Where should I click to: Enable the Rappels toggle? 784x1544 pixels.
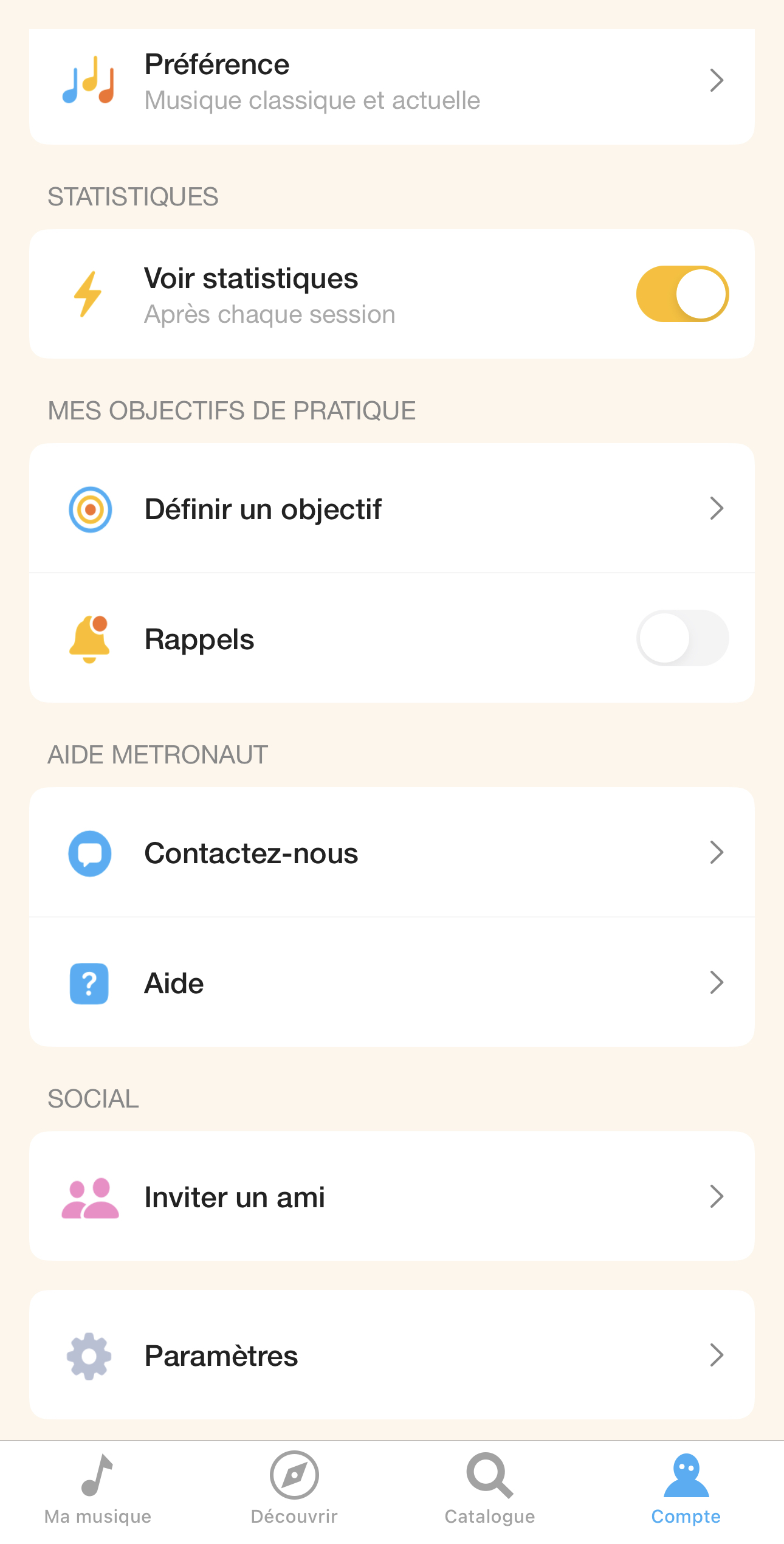pos(682,638)
